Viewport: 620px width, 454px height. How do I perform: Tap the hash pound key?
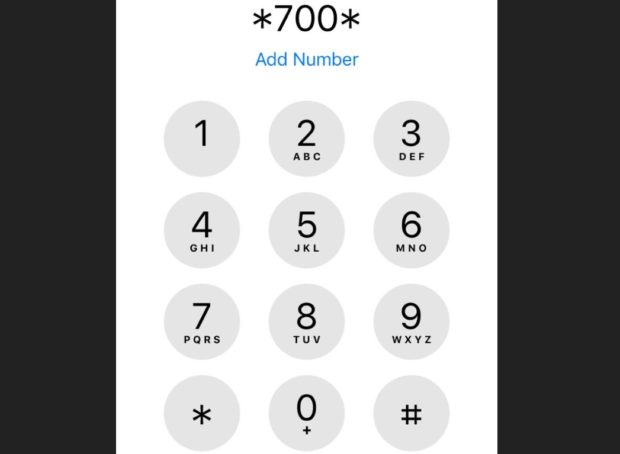pos(411,412)
